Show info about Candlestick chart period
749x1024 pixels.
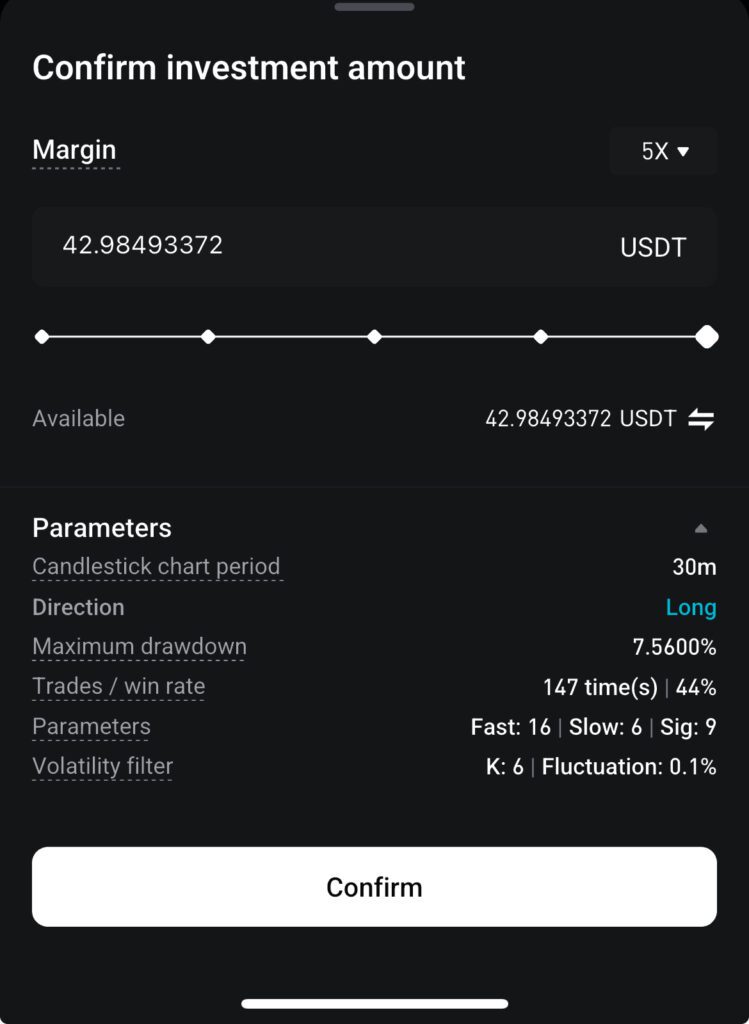tap(156, 567)
